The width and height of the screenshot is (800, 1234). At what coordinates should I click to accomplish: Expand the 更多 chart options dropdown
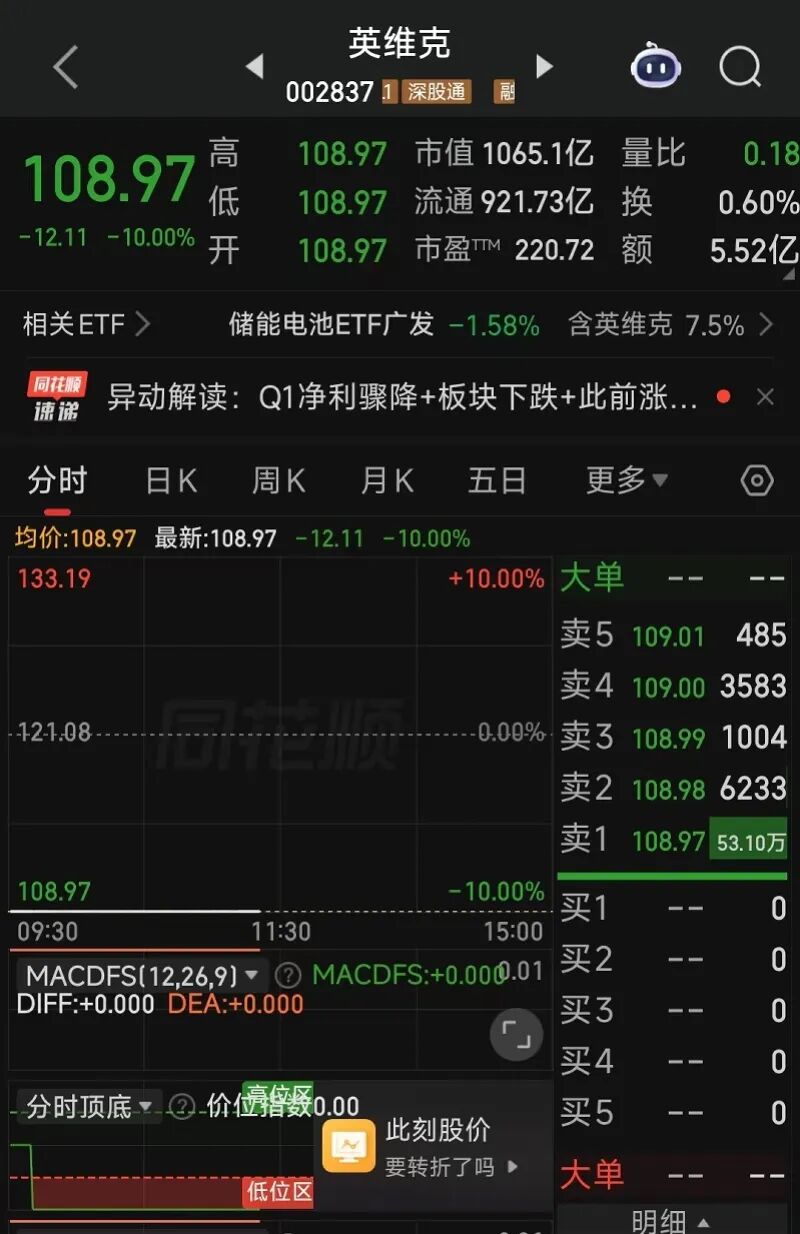[x=627, y=481]
